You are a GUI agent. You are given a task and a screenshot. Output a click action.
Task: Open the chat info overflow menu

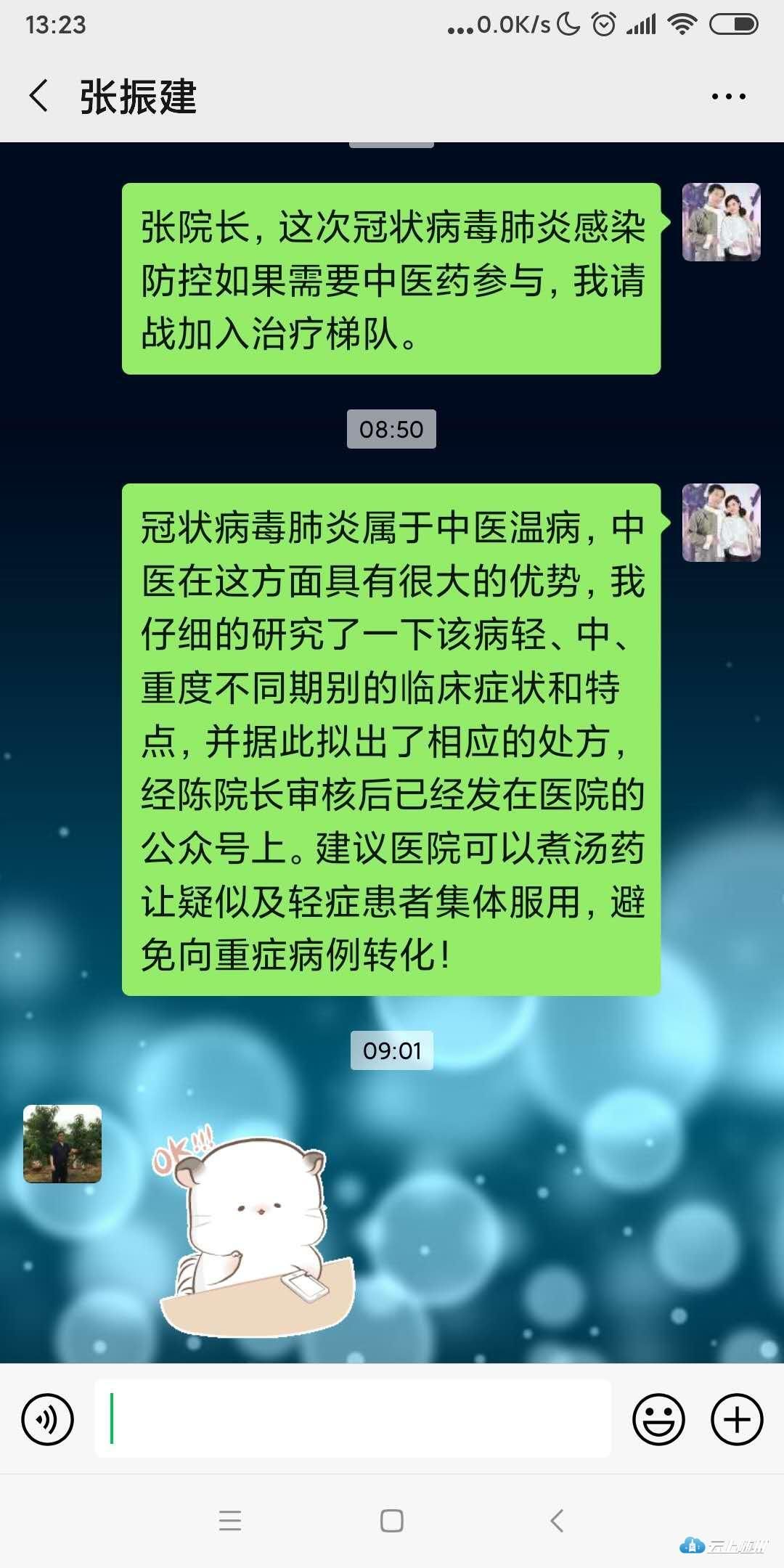coord(728,97)
